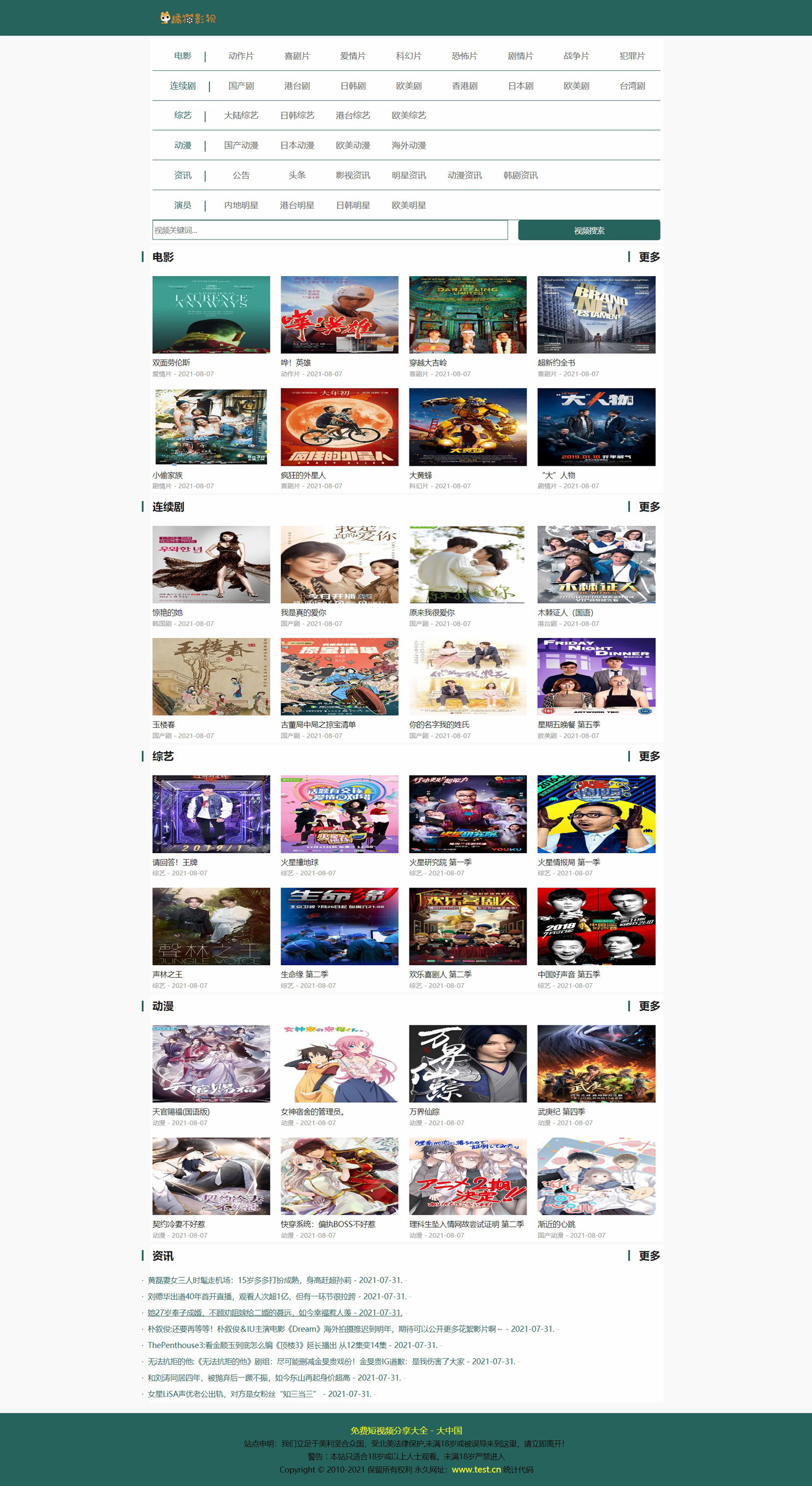The image size is (812, 1486).
Task: Open 中国好声音 第五季 card
Action: (x=596, y=926)
